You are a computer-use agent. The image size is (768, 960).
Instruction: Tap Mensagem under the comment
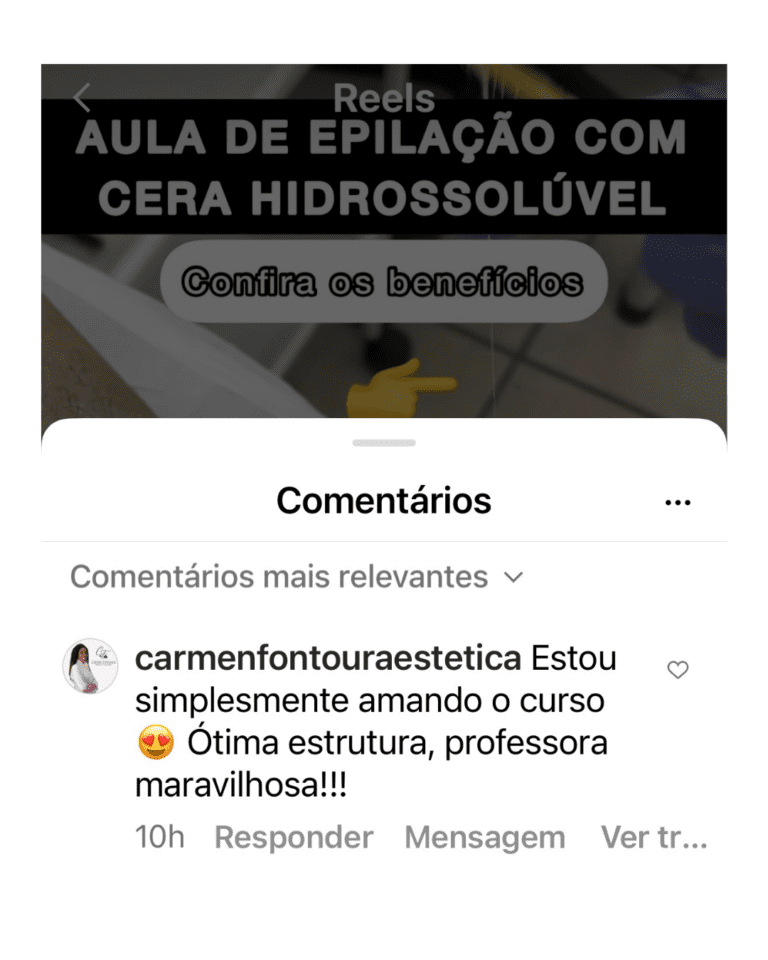point(484,837)
